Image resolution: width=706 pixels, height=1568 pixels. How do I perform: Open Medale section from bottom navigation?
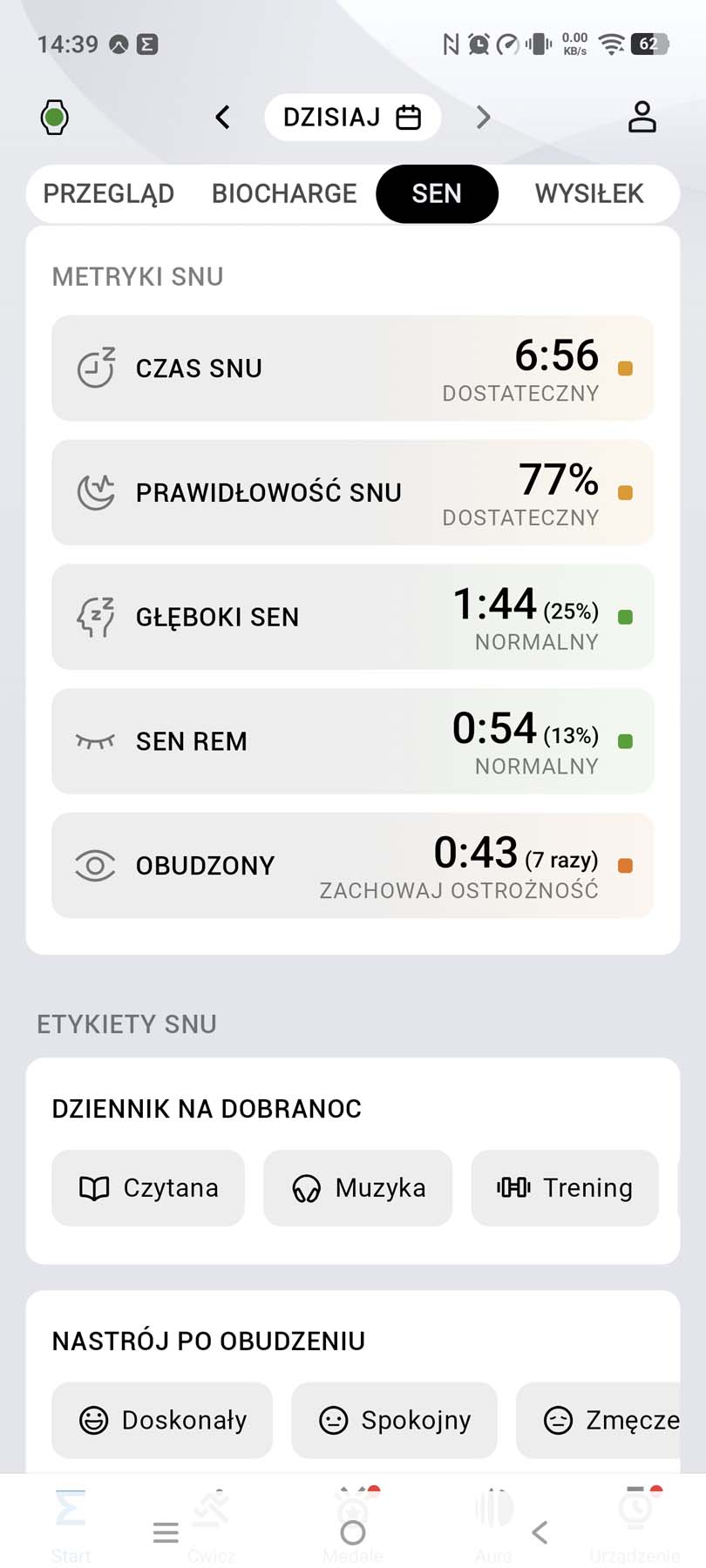pyautogui.click(x=353, y=1511)
